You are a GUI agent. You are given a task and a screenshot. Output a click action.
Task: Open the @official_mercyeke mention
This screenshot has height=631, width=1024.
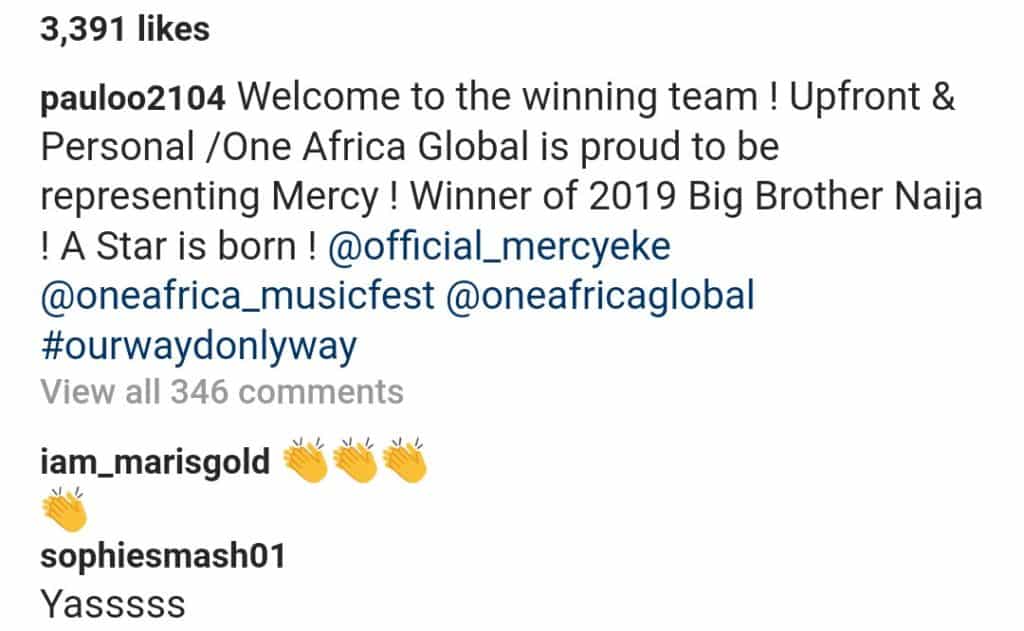(500, 248)
